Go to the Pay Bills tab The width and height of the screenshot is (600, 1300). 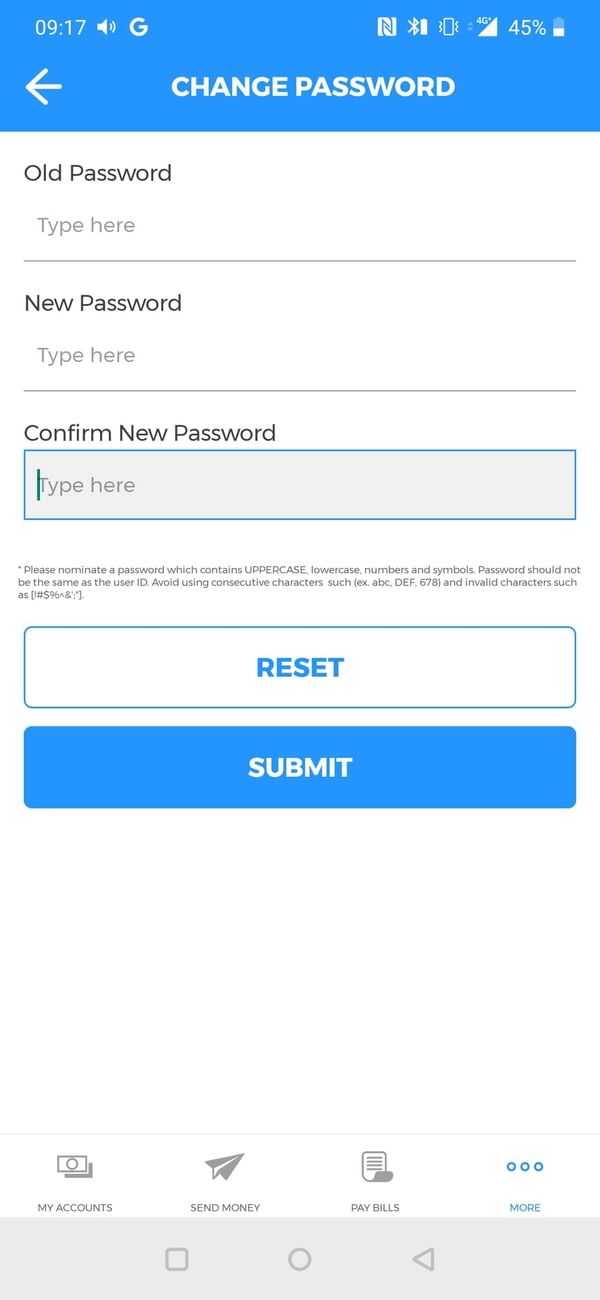tap(375, 1180)
